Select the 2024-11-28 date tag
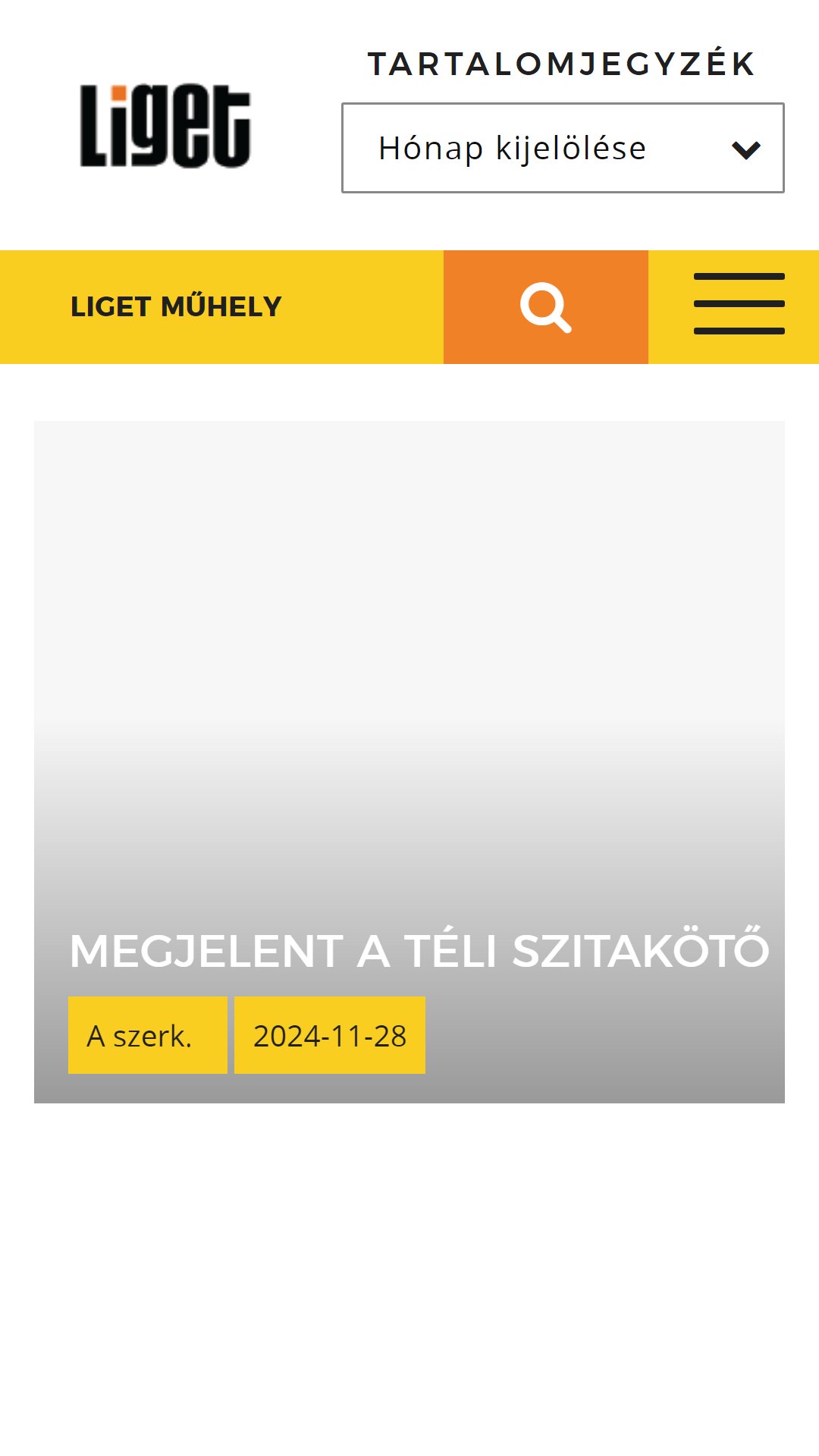The image size is (819, 1456). click(330, 1035)
